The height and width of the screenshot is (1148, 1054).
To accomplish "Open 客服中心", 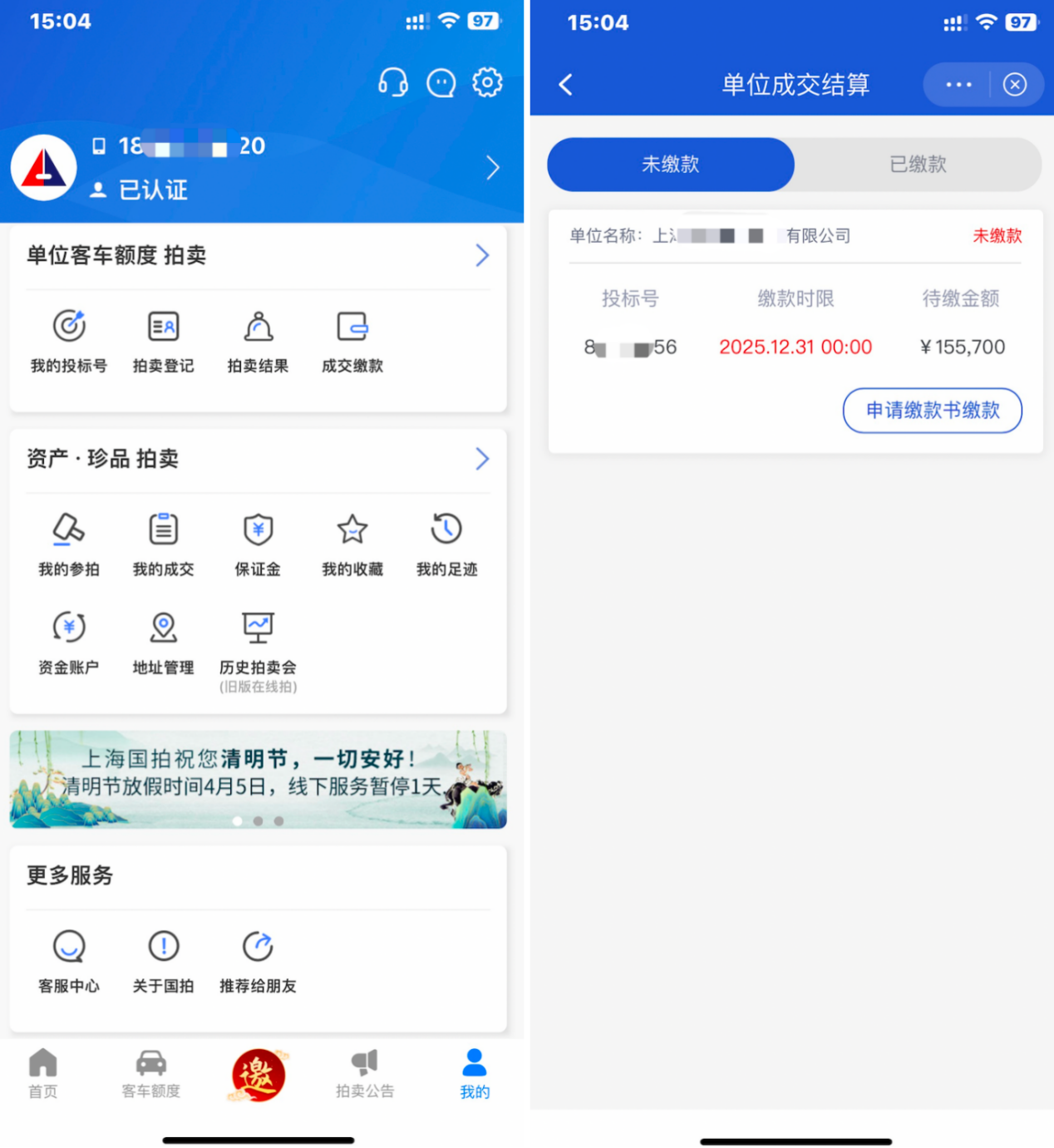I will (x=69, y=961).
